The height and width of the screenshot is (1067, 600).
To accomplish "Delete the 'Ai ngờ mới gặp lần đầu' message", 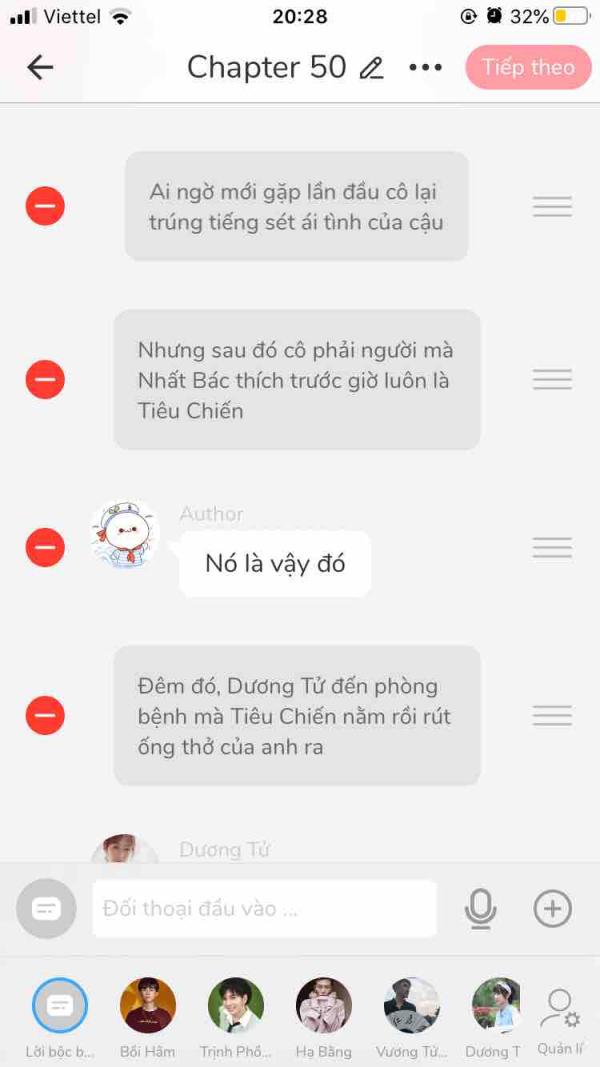I will click(45, 206).
